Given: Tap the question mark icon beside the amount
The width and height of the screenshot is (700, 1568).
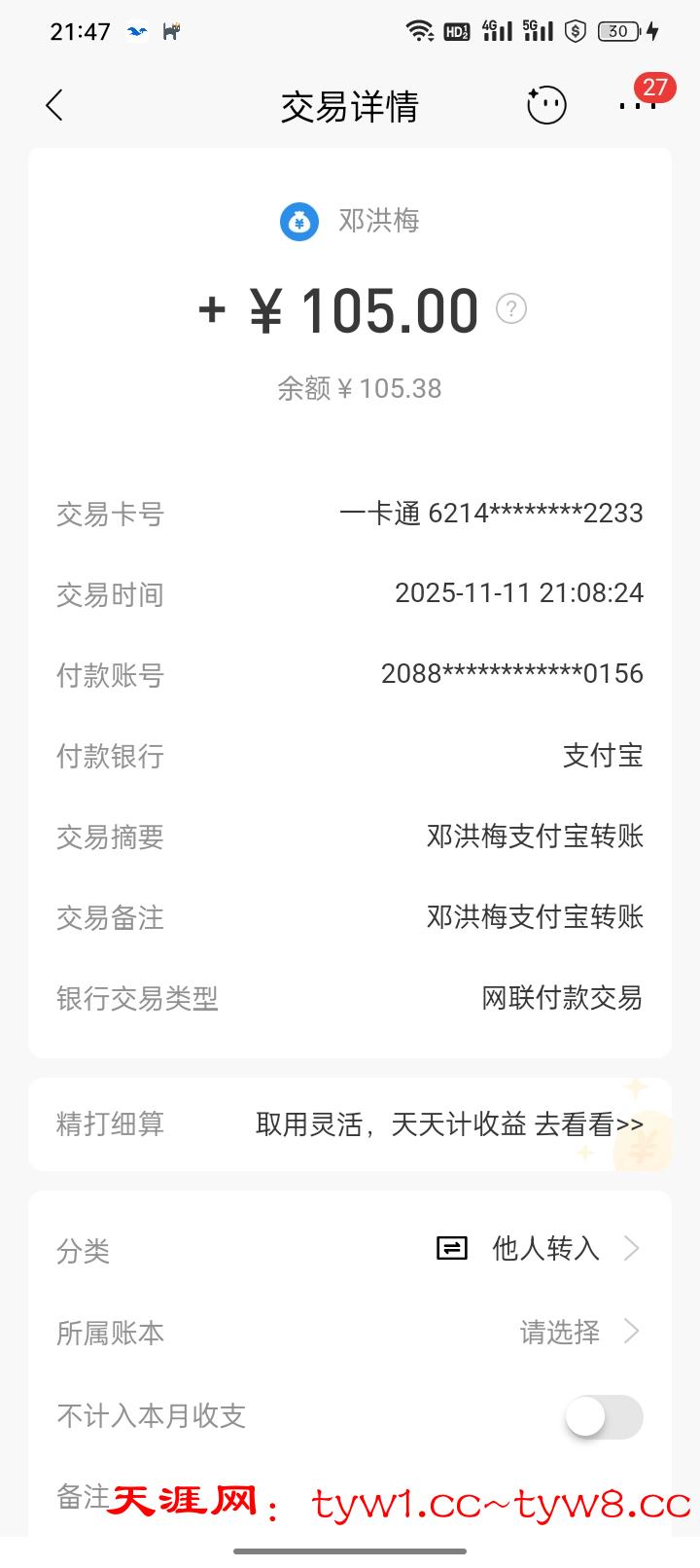Looking at the screenshot, I should pyautogui.click(x=509, y=309).
